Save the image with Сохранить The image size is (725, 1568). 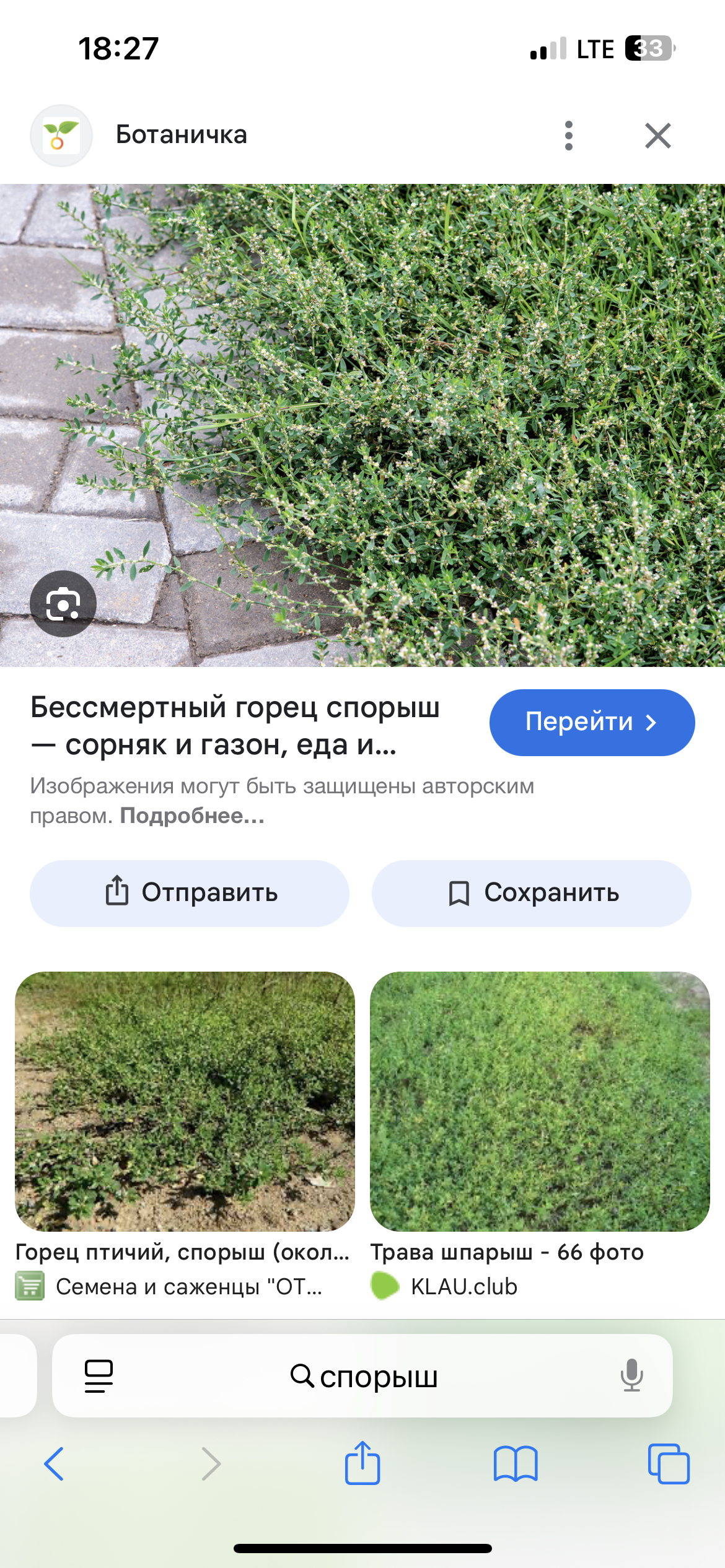[x=532, y=893]
